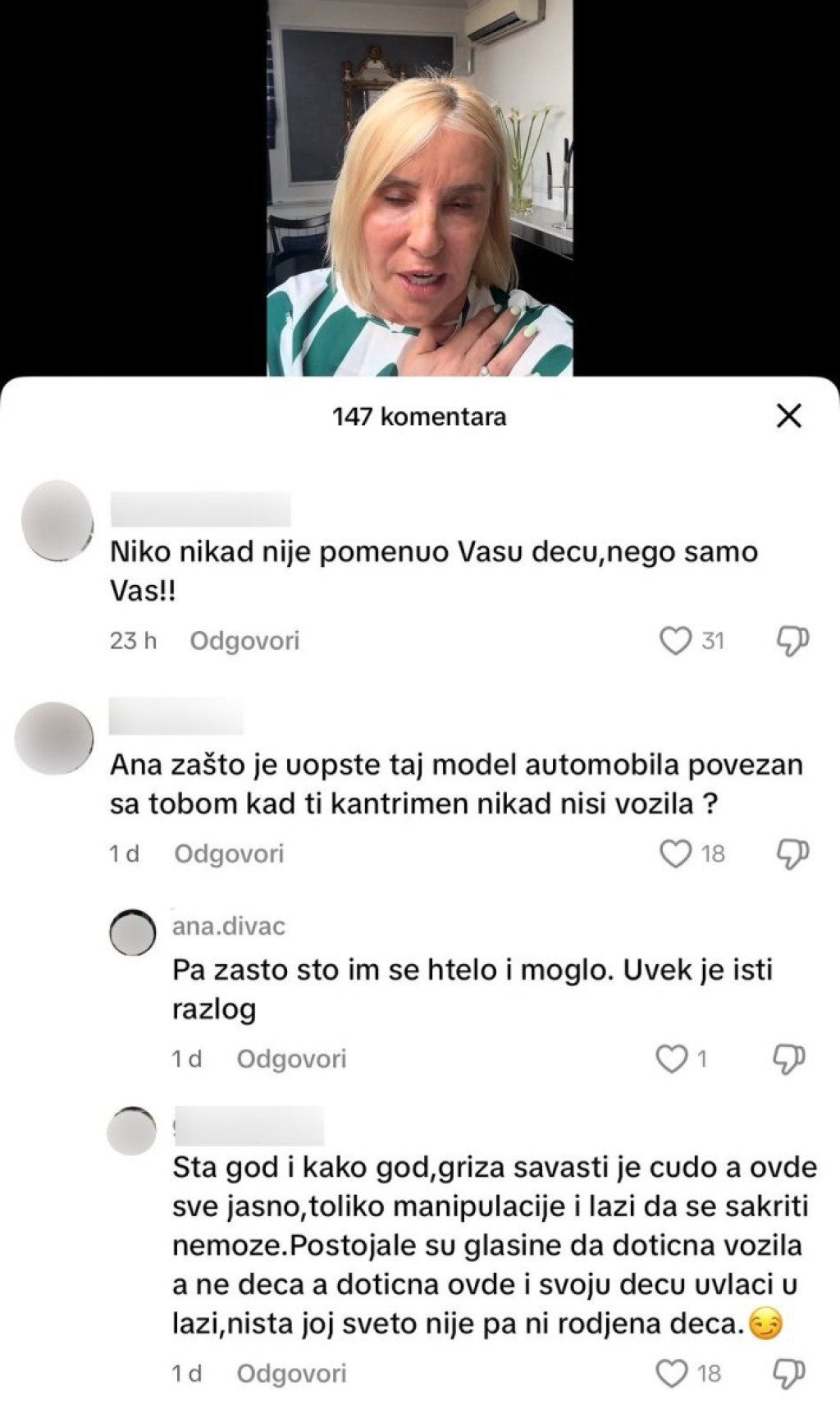Tap the video above the comments
Screen dimensions: 840x1418
click(419, 187)
